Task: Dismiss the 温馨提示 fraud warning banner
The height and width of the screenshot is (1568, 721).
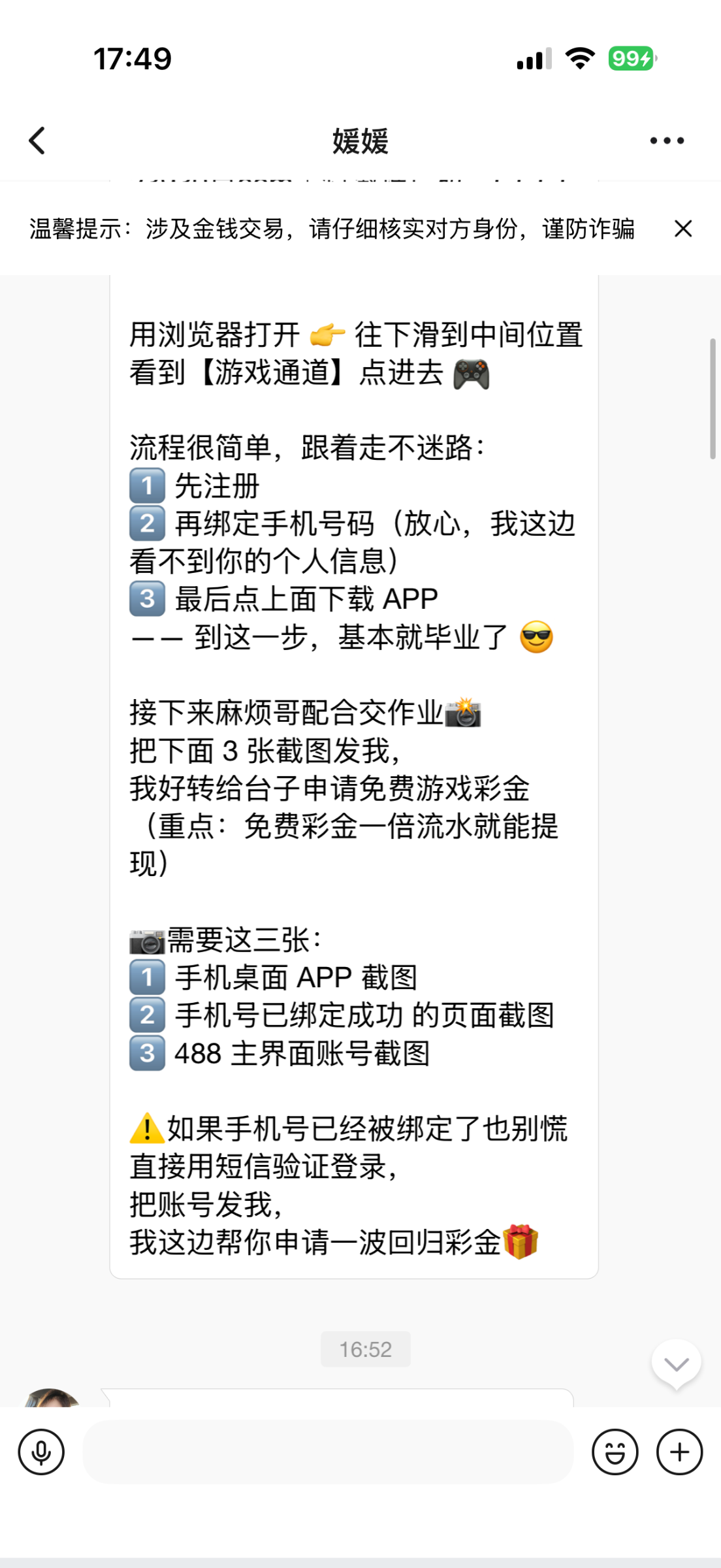Action: coord(683,229)
